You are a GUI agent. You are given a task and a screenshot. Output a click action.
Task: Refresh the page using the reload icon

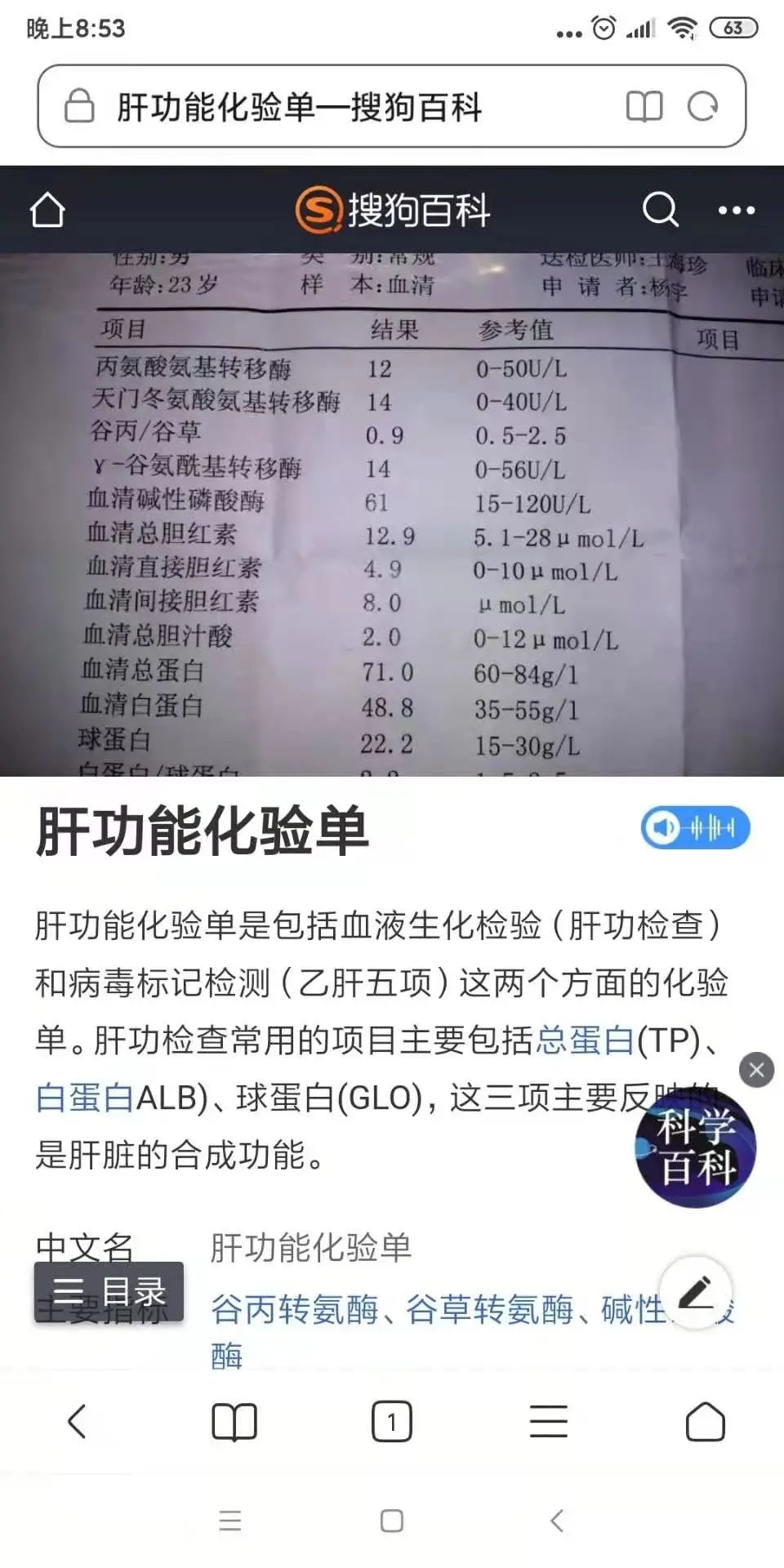pos(702,107)
